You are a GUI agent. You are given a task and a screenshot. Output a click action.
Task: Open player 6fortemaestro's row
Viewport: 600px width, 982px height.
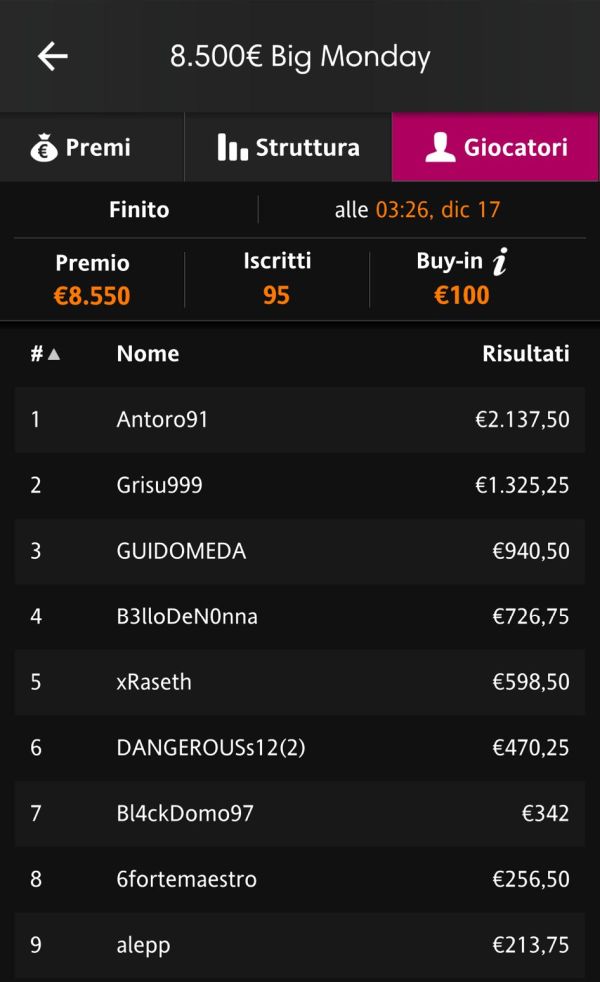[300, 879]
